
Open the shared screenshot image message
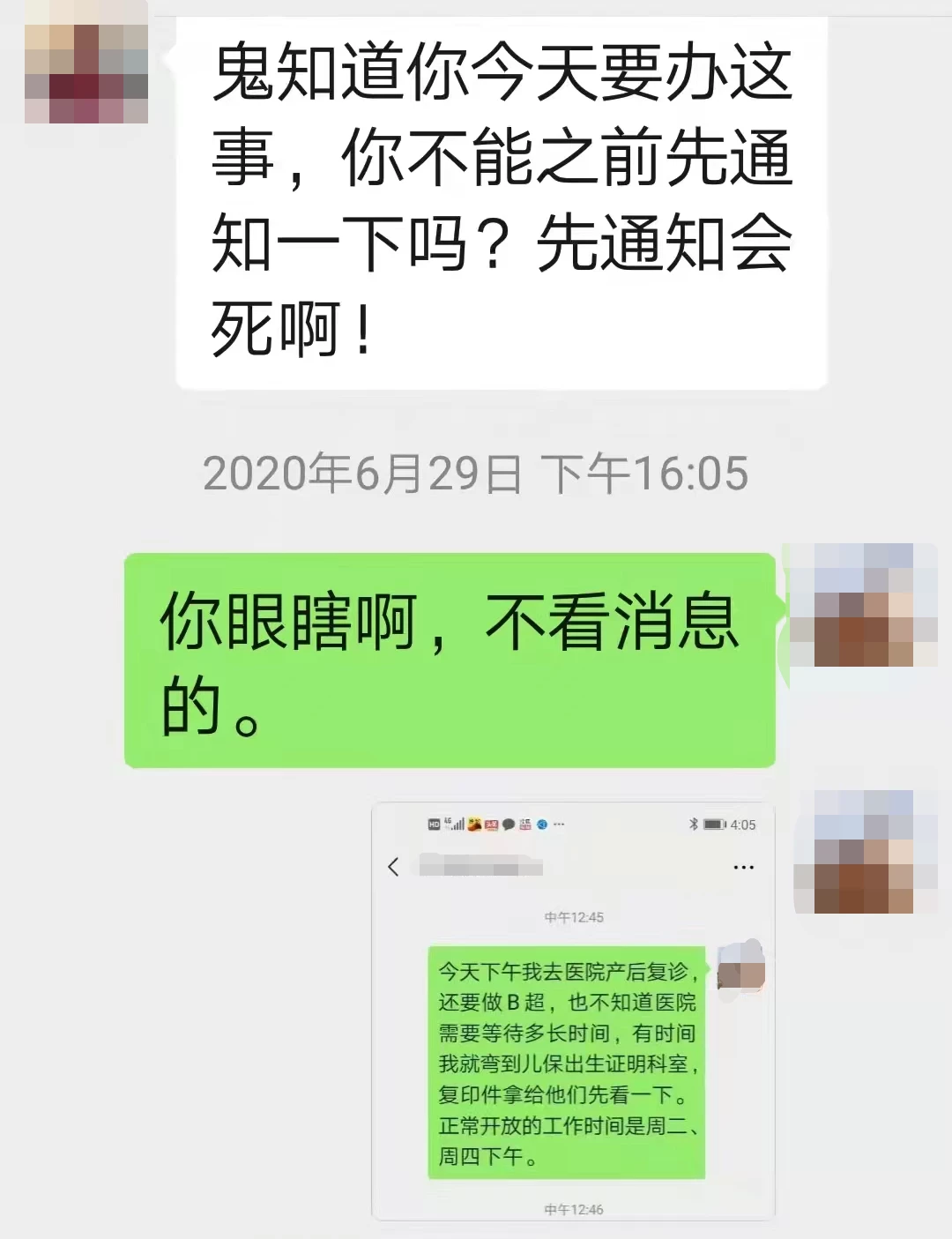click(x=573, y=1014)
